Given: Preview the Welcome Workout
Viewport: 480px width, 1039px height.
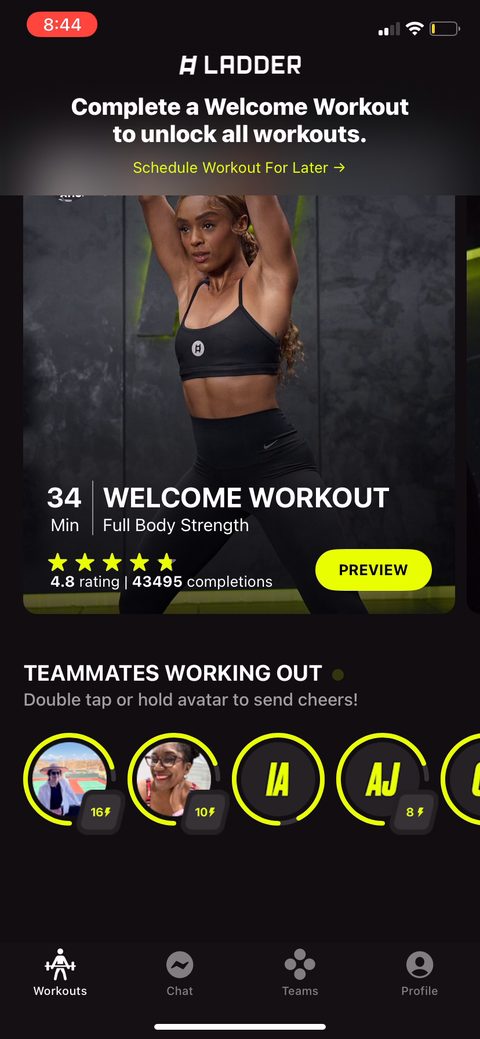Looking at the screenshot, I should point(373,570).
